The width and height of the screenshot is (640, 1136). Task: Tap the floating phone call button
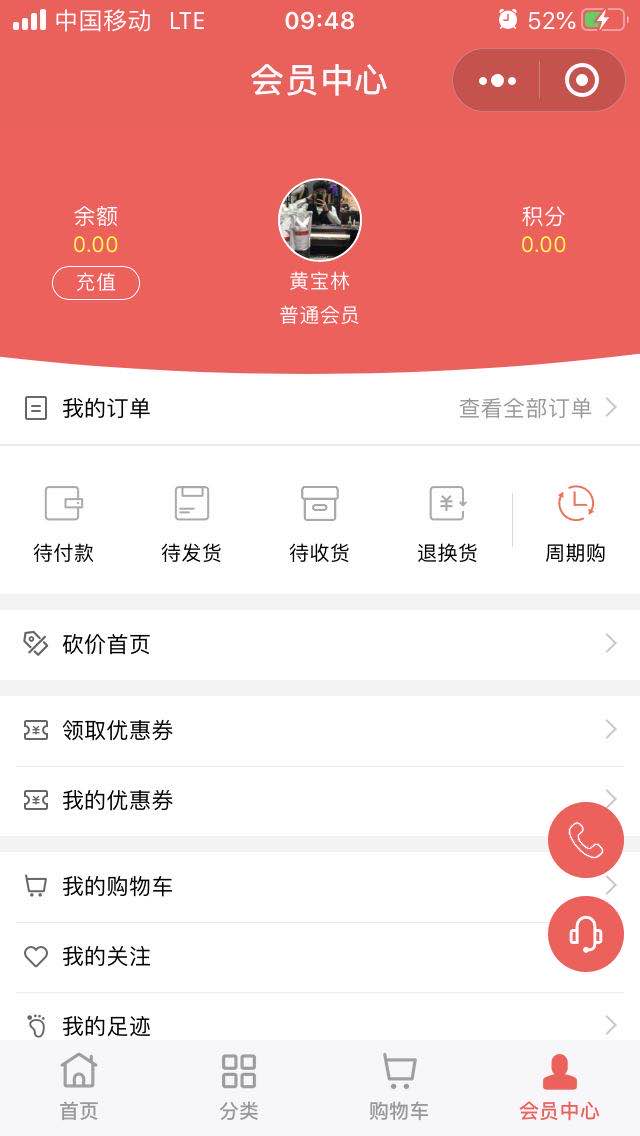pos(586,840)
